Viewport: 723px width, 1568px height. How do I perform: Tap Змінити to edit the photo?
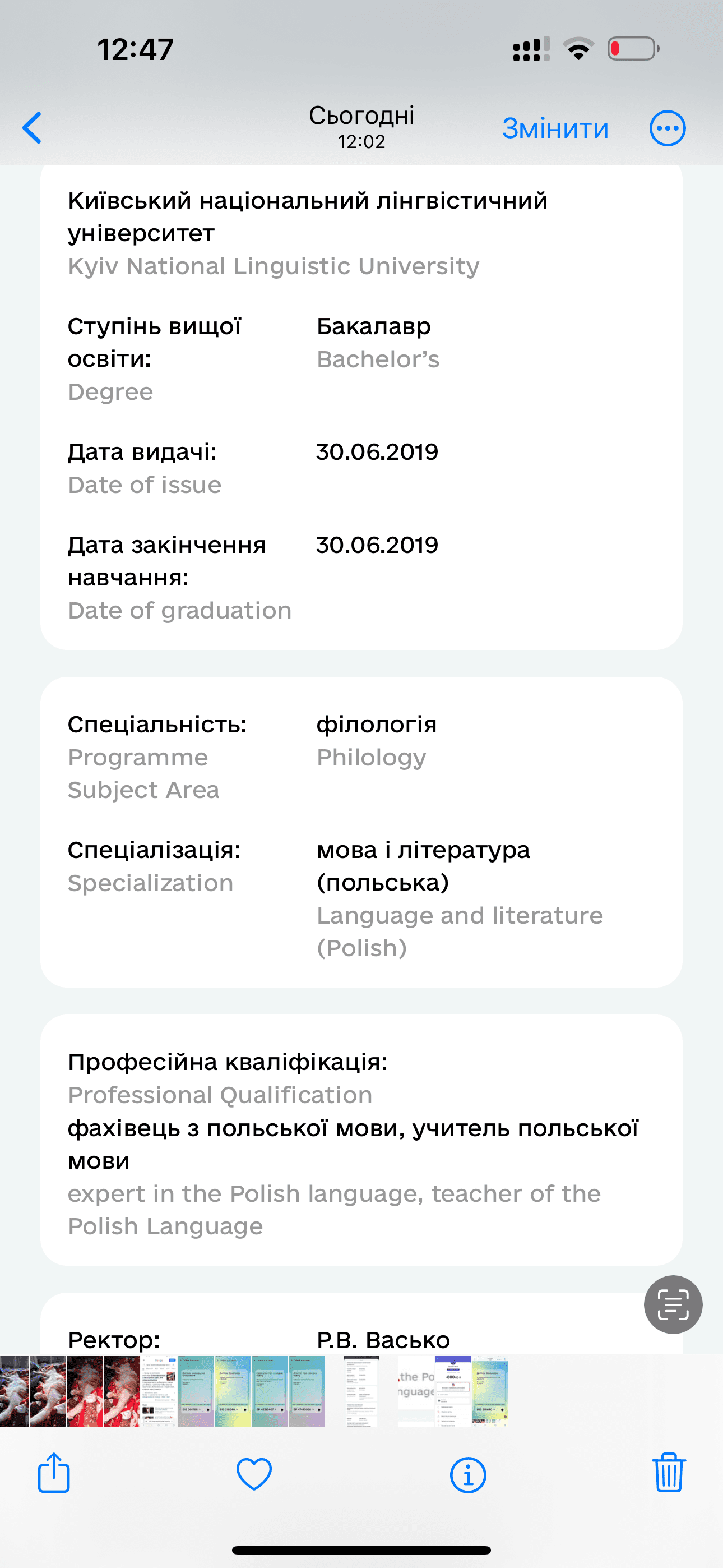pos(555,128)
